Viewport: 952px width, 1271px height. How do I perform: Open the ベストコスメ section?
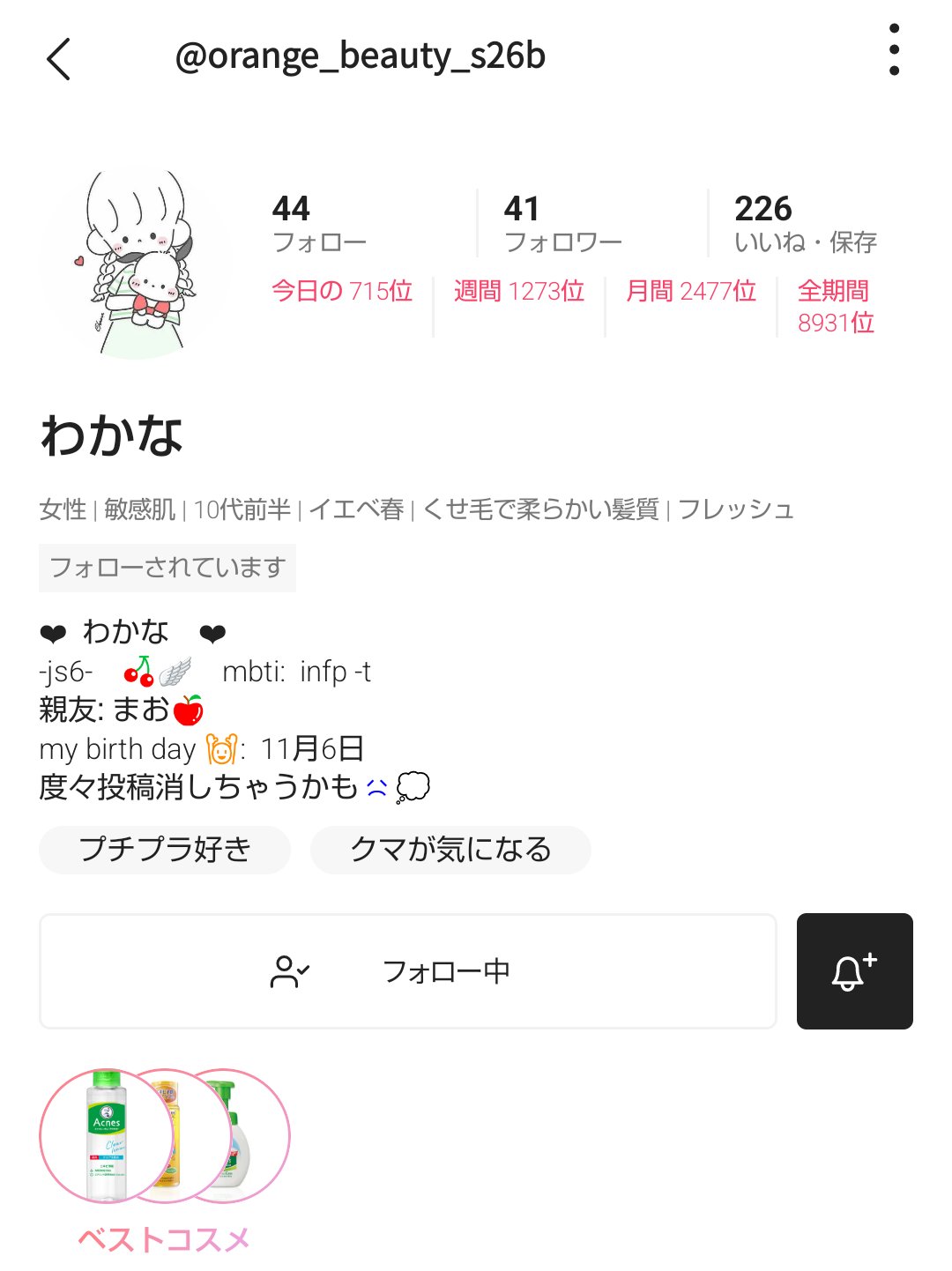coord(161,1238)
